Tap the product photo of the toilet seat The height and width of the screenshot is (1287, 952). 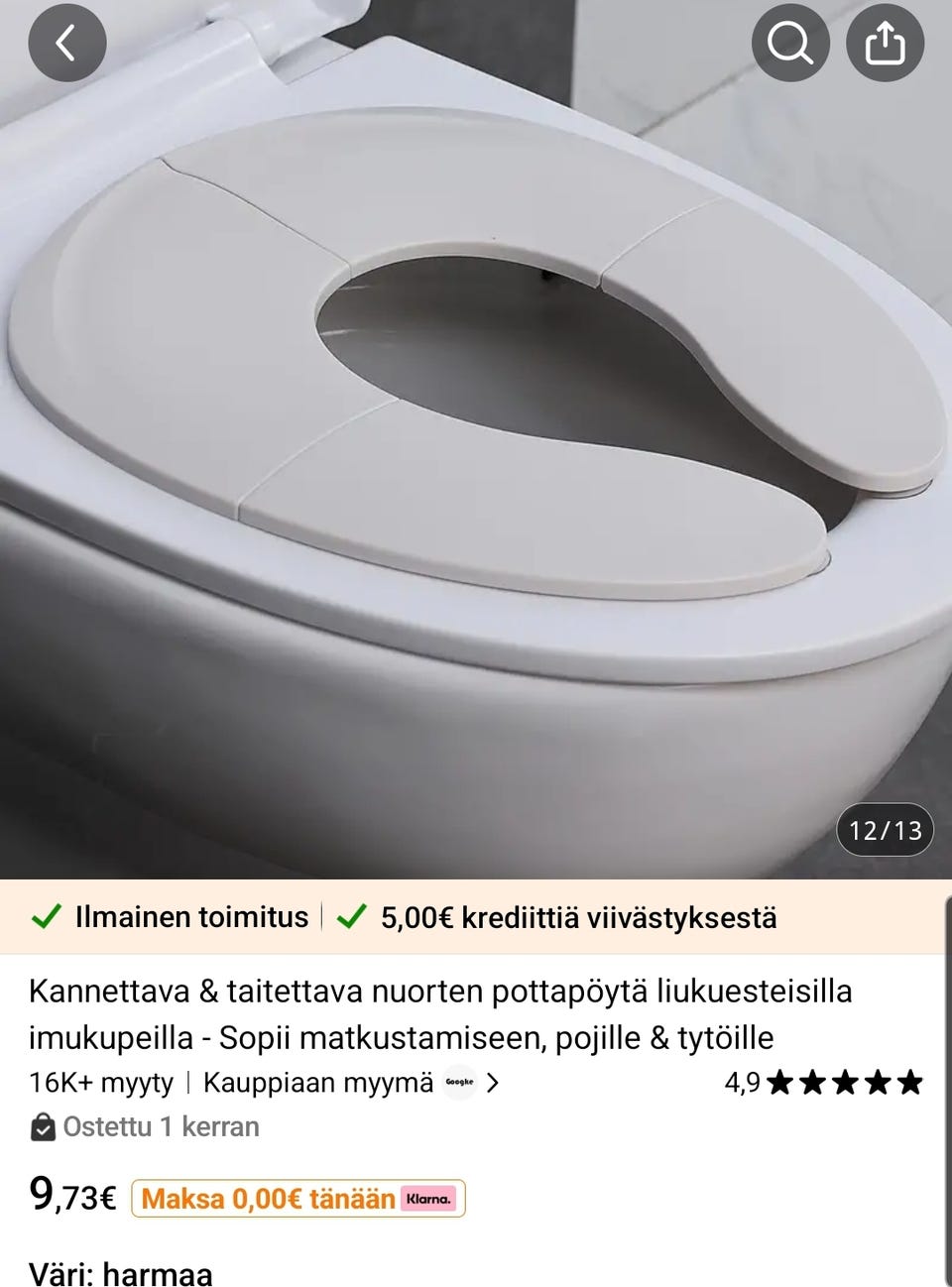pyautogui.click(x=476, y=436)
